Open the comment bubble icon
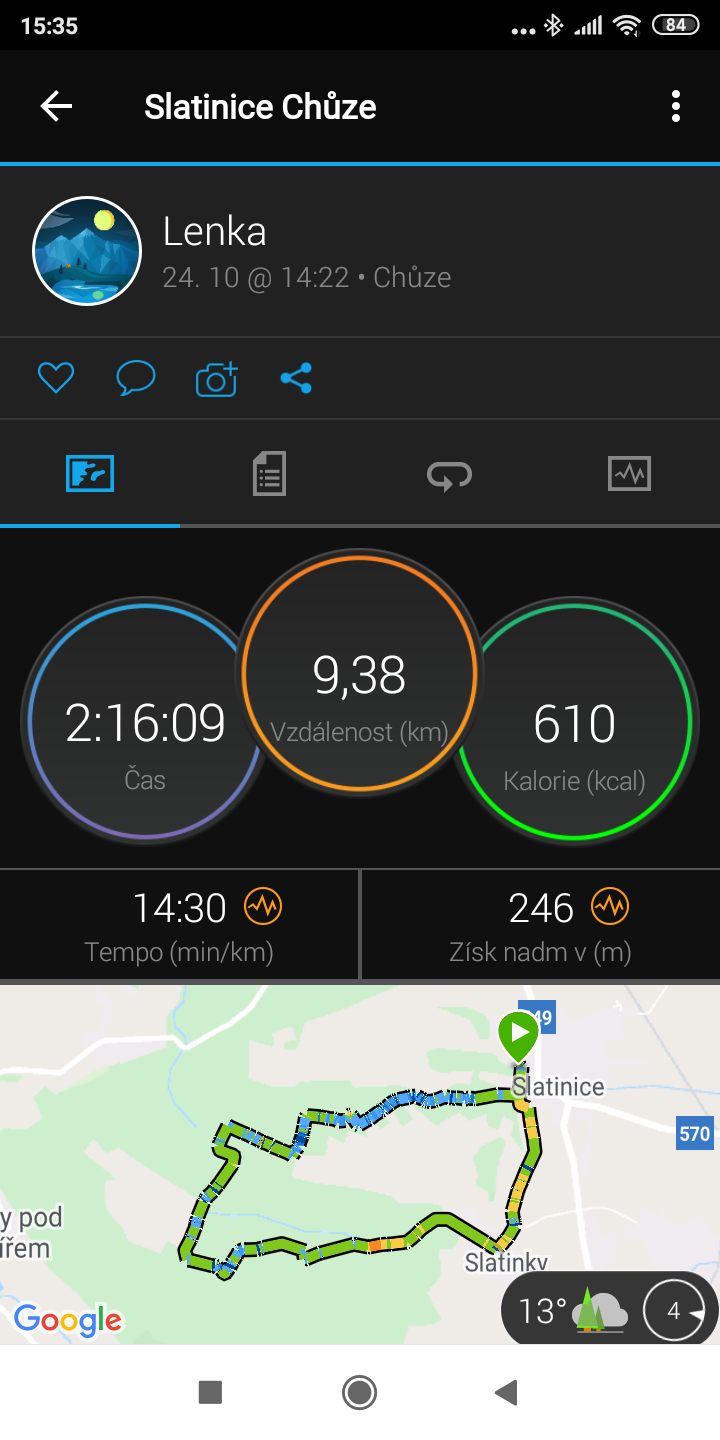Screen dimensions: 720x1440 coord(136,378)
